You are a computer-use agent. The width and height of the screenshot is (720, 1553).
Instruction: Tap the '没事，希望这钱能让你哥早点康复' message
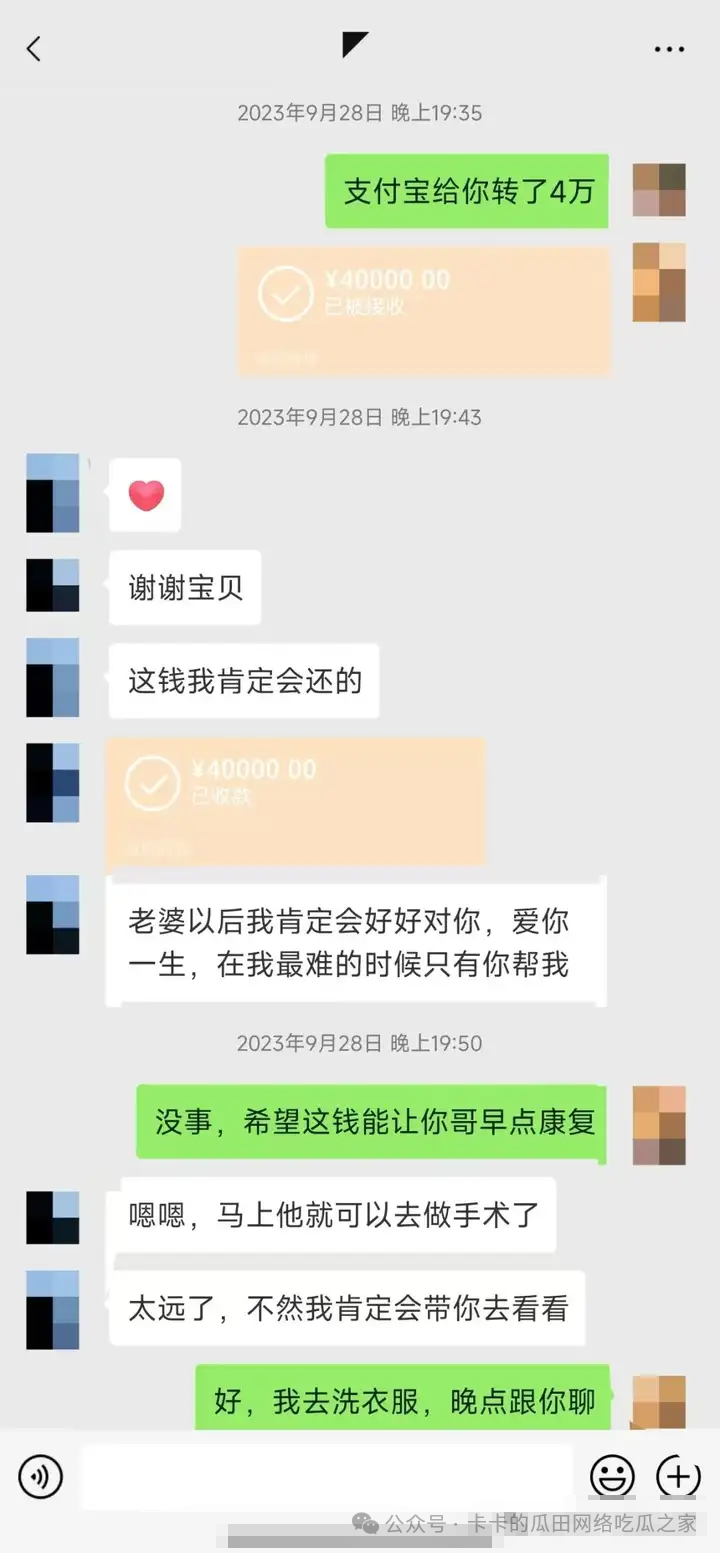370,1123
